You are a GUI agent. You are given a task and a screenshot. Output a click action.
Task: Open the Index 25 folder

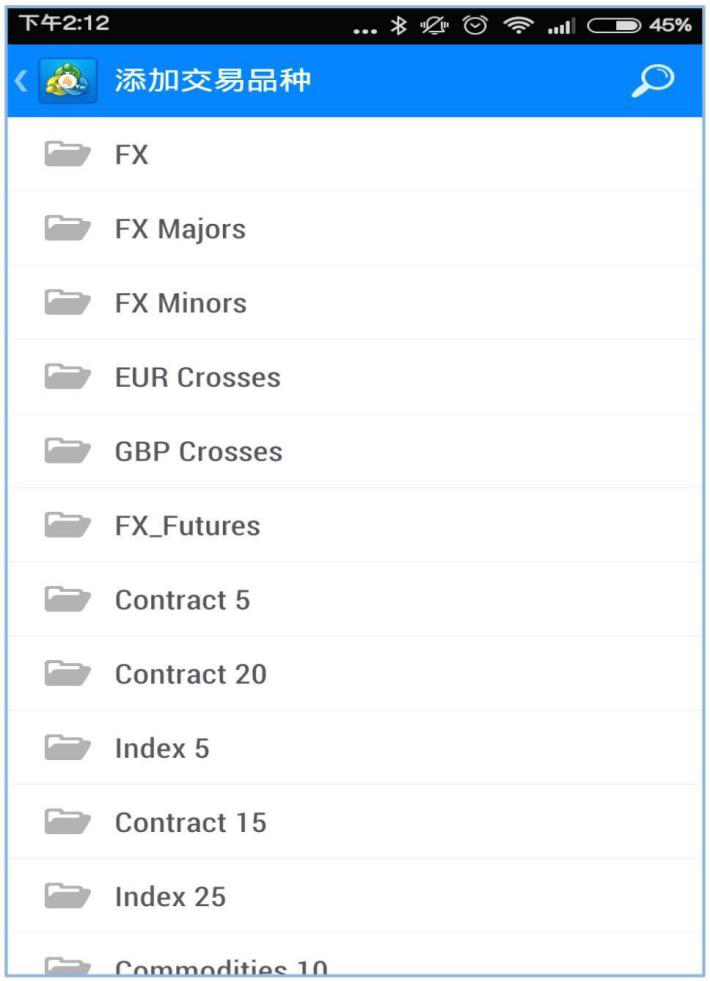[x=170, y=896]
